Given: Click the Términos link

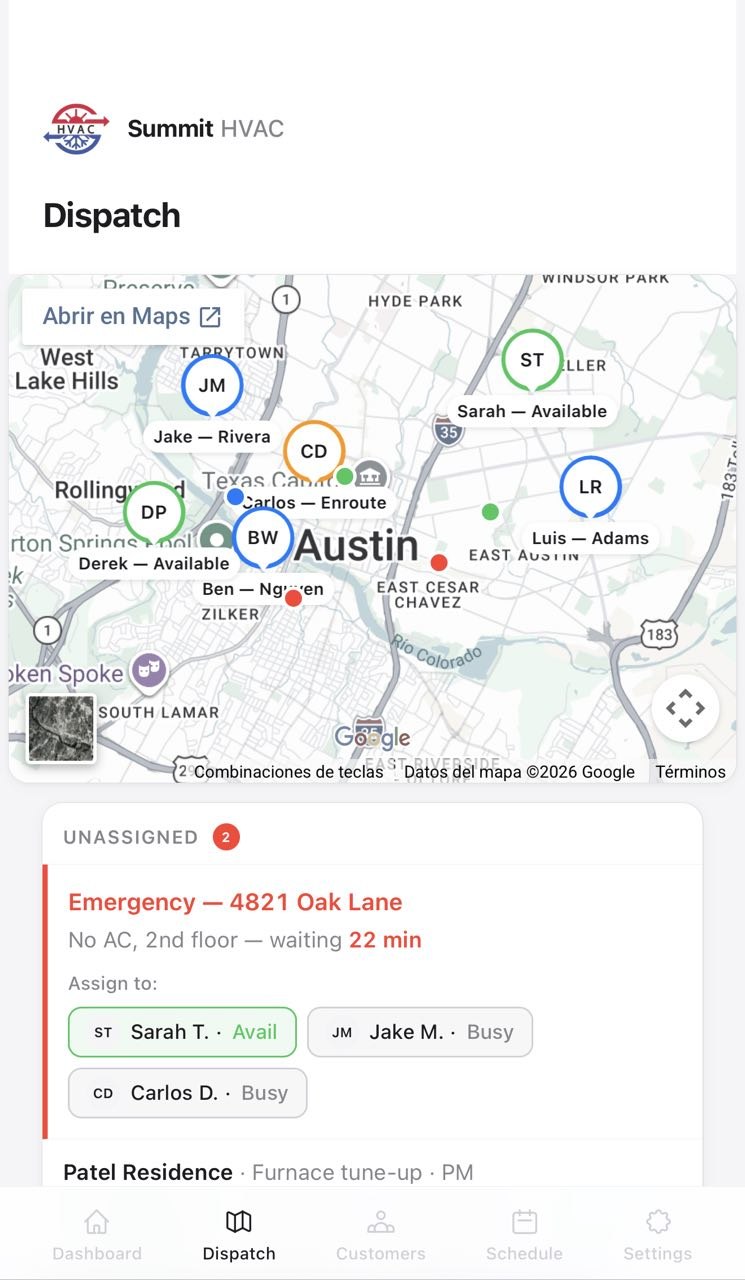Looking at the screenshot, I should coord(691,771).
